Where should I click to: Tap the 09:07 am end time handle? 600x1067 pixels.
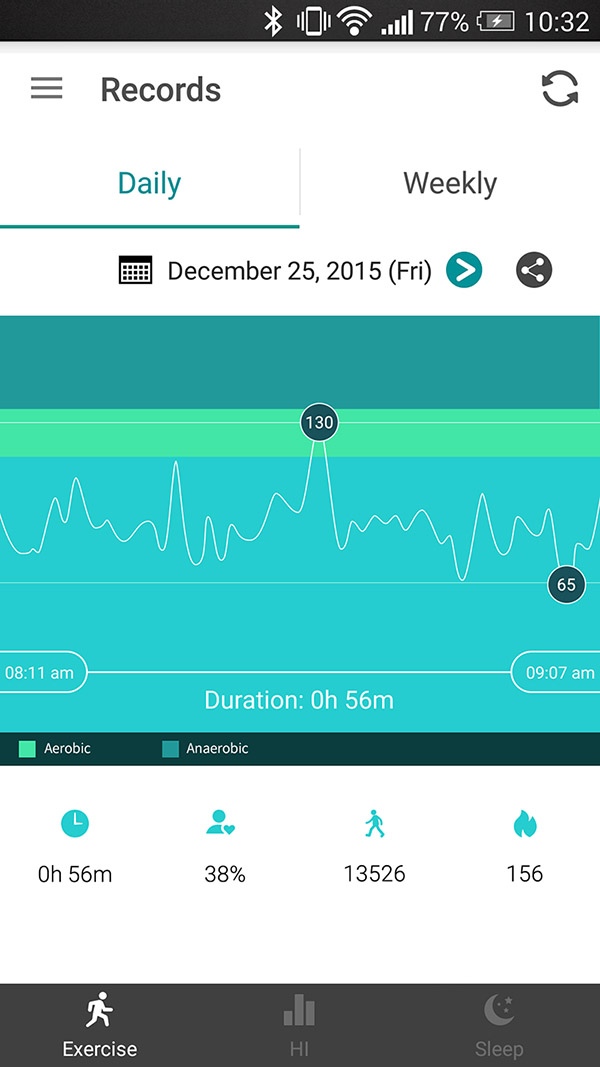coord(558,673)
